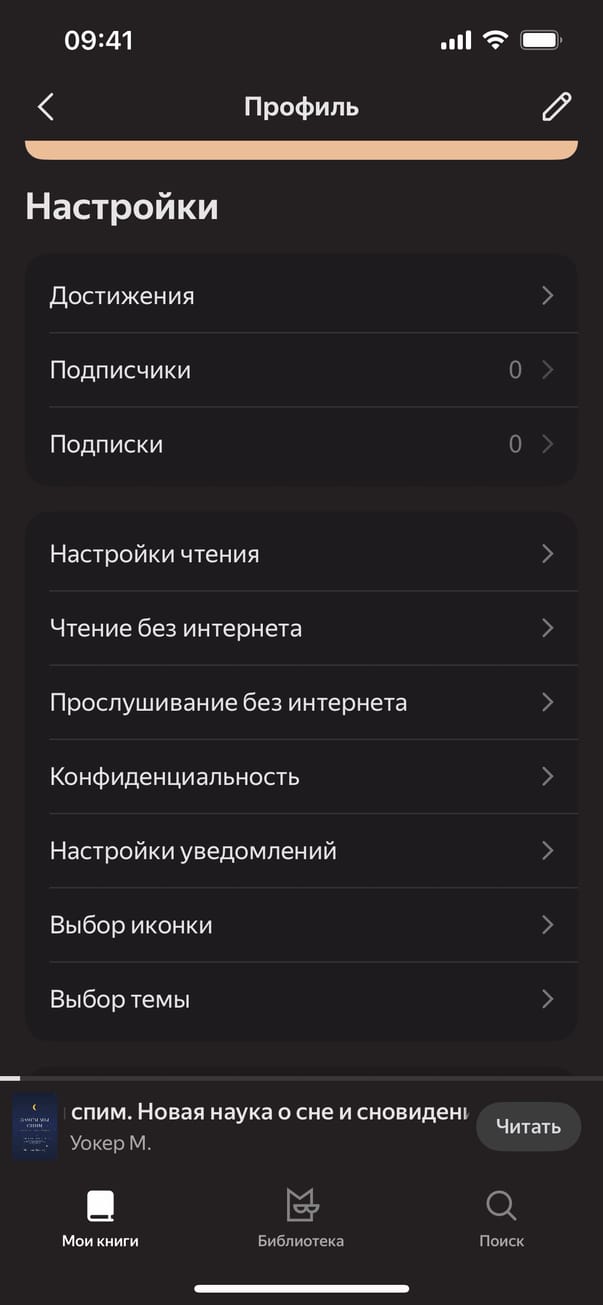Switch to the Мои книги tab
This screenshot has height=1305, width=603.
pos(100,1218)
